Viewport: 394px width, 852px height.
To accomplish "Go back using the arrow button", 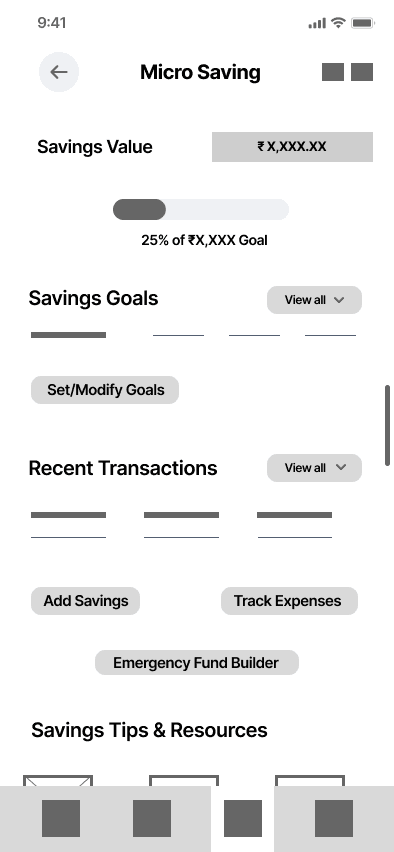I will 59,72.
